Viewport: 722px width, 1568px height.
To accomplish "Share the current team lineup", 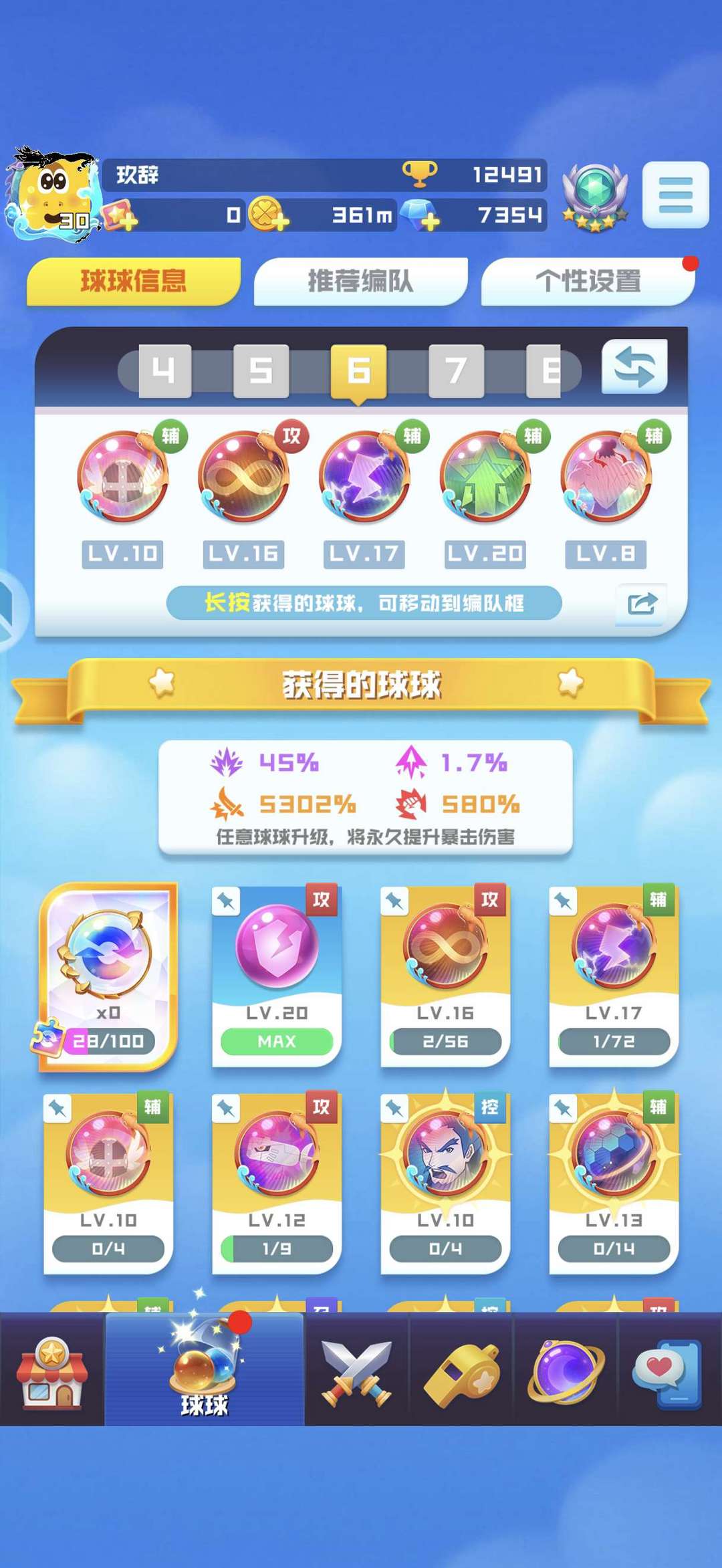I will coord(642,604).
